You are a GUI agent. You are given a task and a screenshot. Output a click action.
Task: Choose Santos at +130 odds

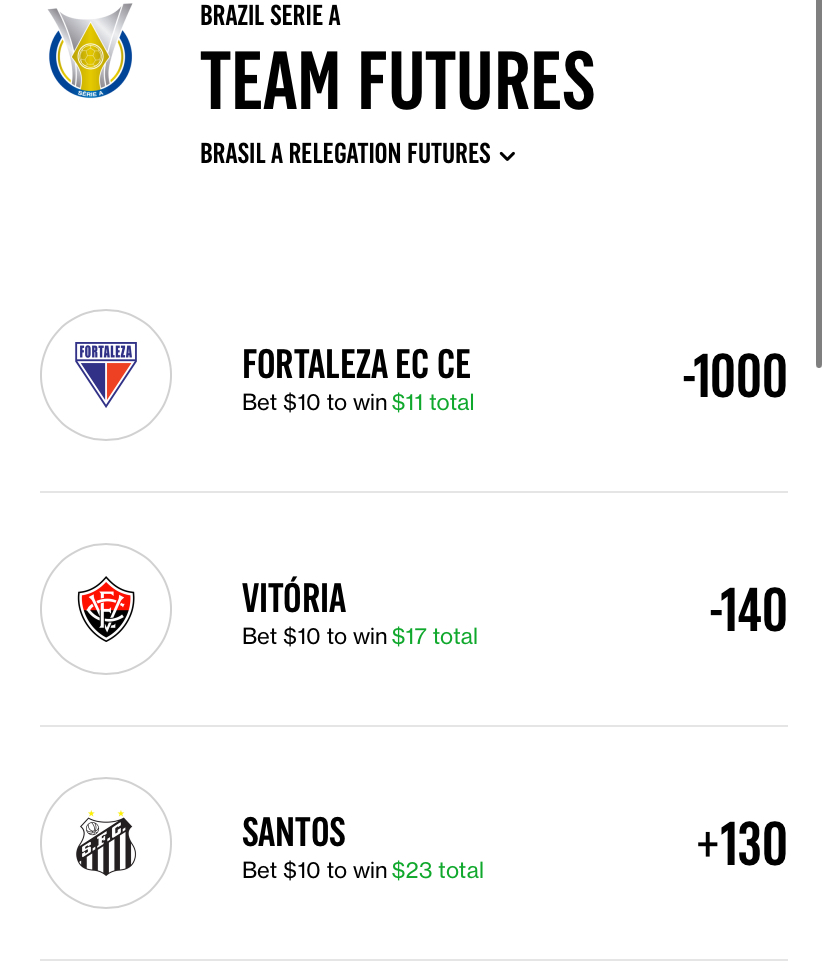[x=741, y=845]
